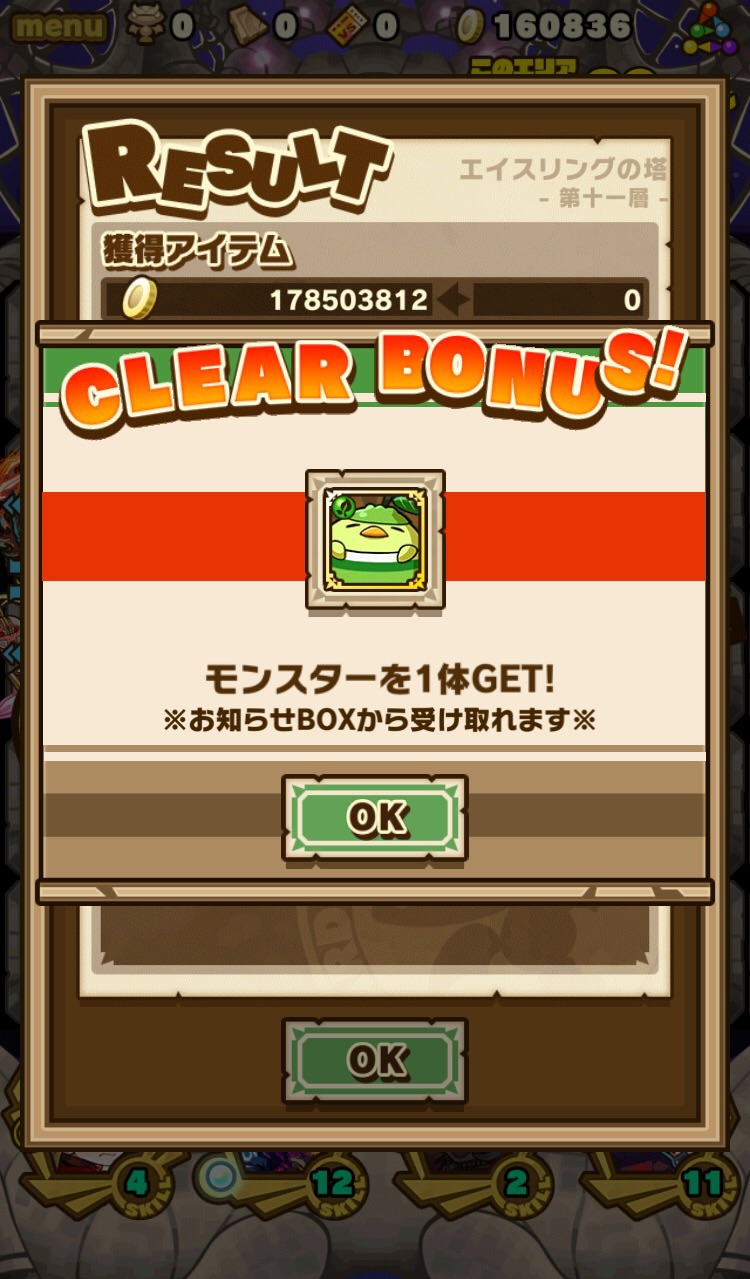Open the menu button
Image resolution: width=750 pixels, height=1279 pixels.
point(60,25)
